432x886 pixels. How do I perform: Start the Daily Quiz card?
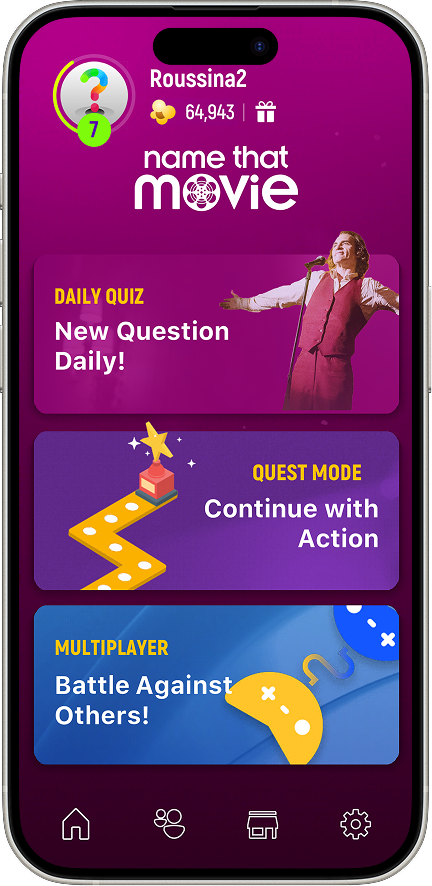216,333
